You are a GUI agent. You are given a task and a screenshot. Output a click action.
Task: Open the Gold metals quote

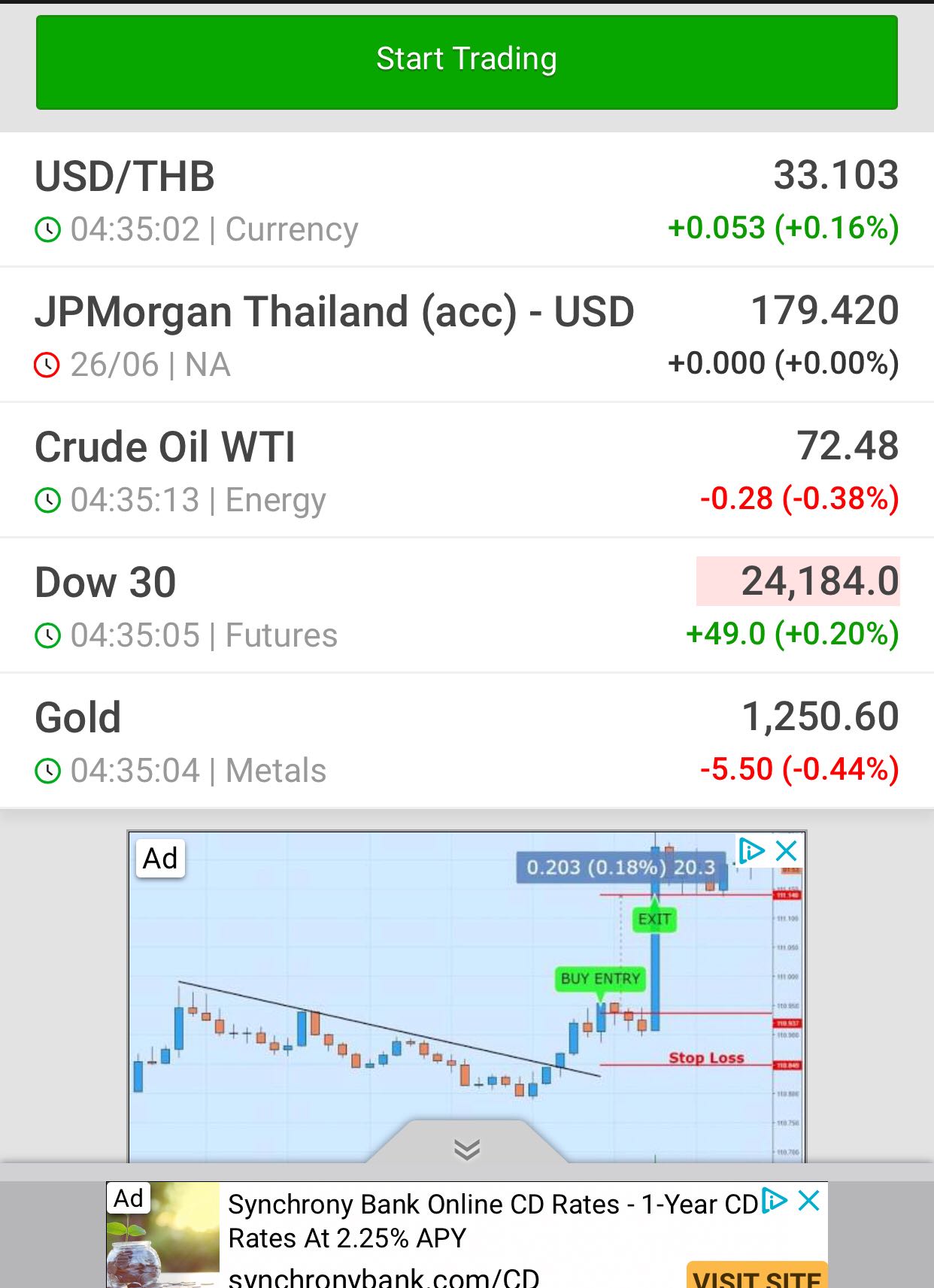tap(466, 741)
